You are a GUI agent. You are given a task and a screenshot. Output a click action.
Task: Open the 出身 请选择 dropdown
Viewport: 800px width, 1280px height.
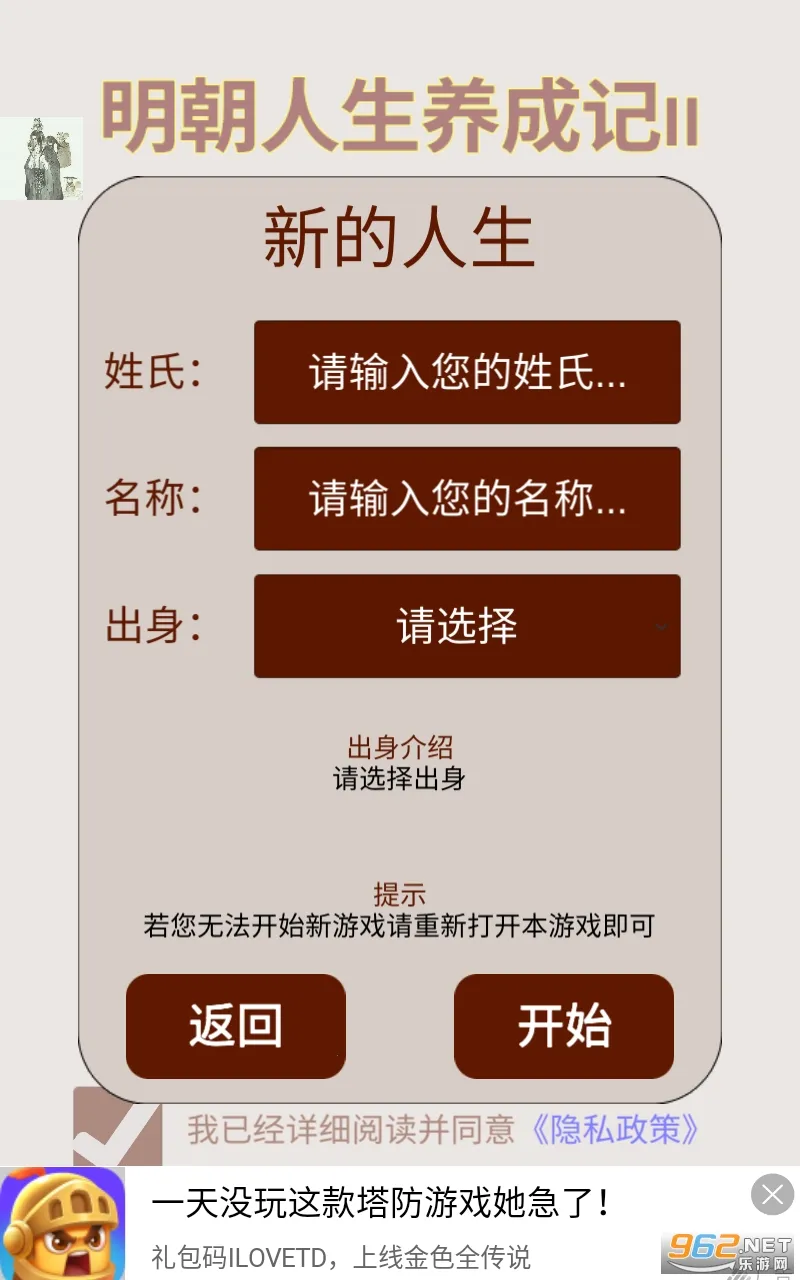(467, 626)
